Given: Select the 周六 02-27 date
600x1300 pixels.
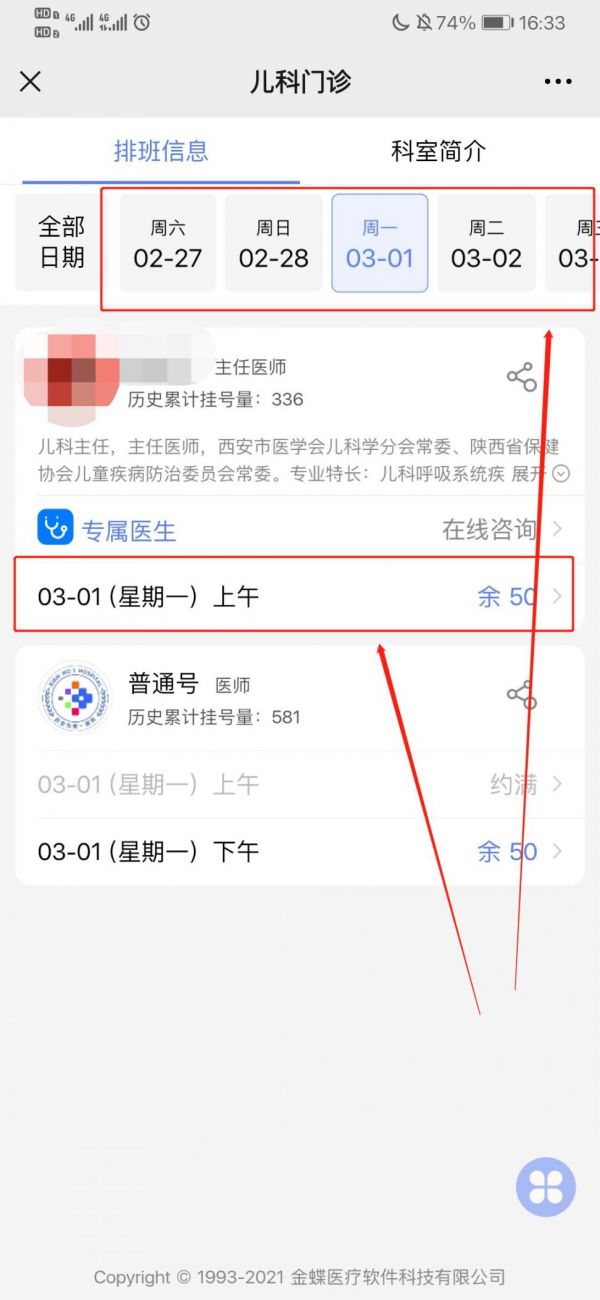Looking at the screenshot, I should (x=168, y=243).
